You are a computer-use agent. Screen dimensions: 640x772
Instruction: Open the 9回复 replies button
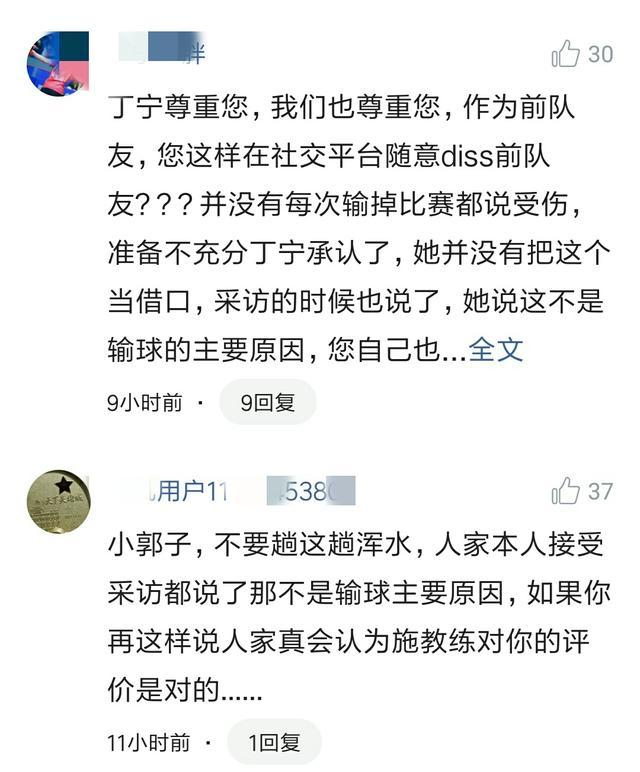(267, 402)
